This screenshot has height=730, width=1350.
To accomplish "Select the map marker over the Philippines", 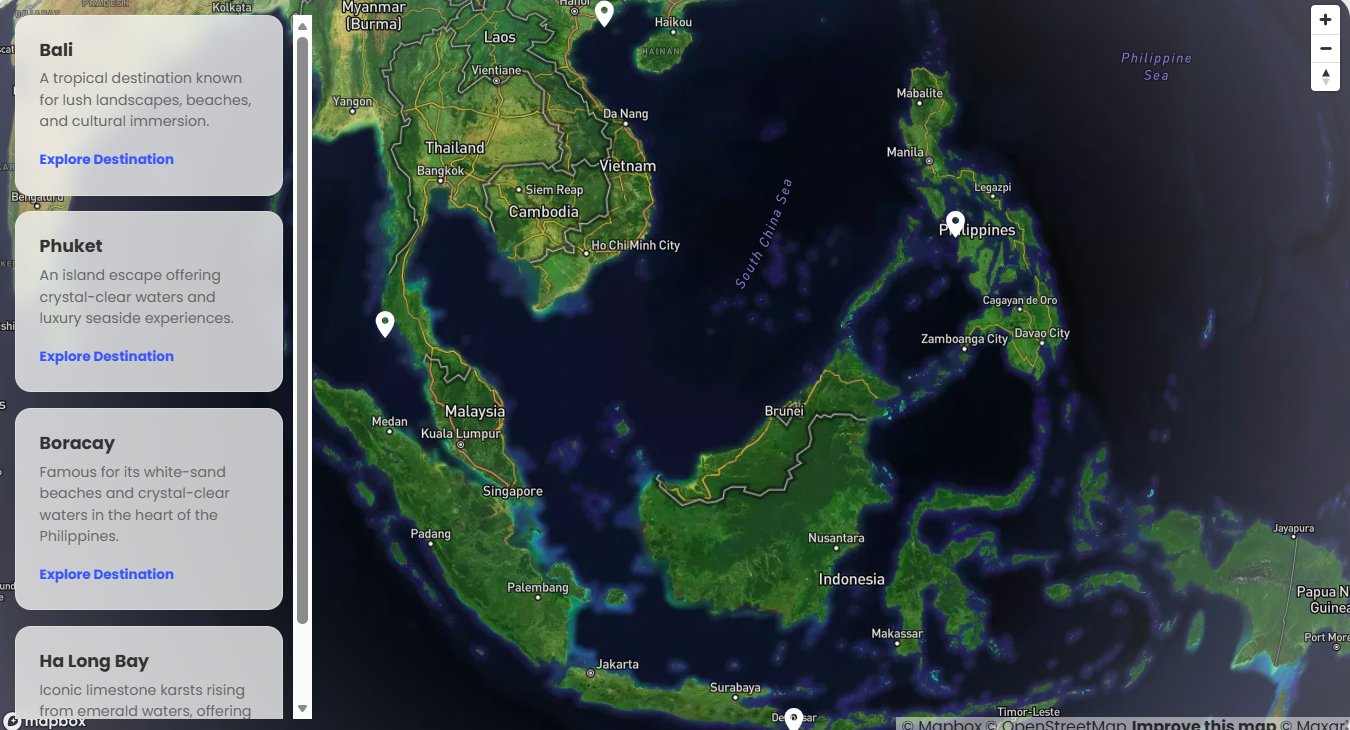I will click(955, 223).
